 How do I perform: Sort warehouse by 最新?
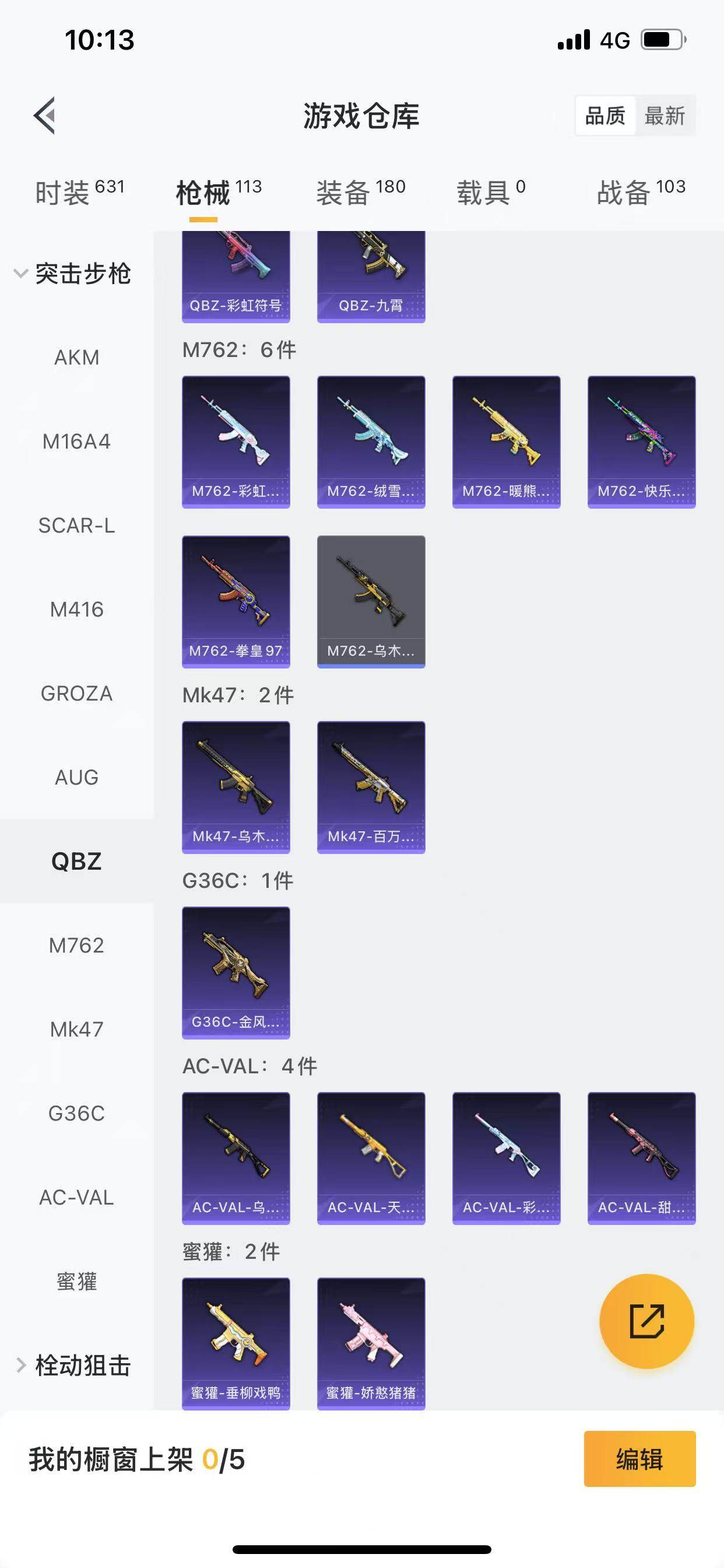tap(665, 116)
